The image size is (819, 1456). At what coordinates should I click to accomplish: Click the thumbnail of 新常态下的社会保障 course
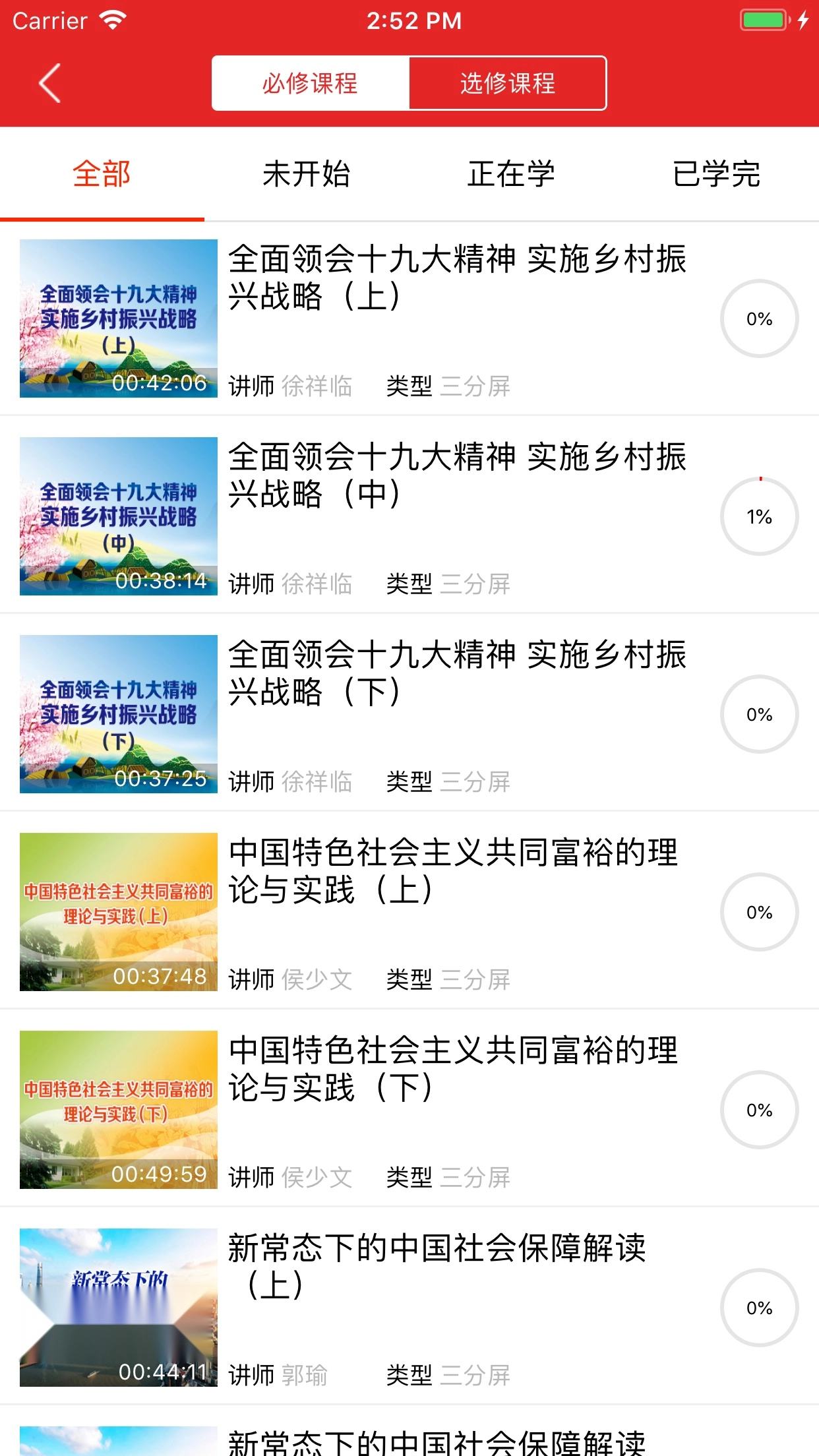coord(117,1308)
